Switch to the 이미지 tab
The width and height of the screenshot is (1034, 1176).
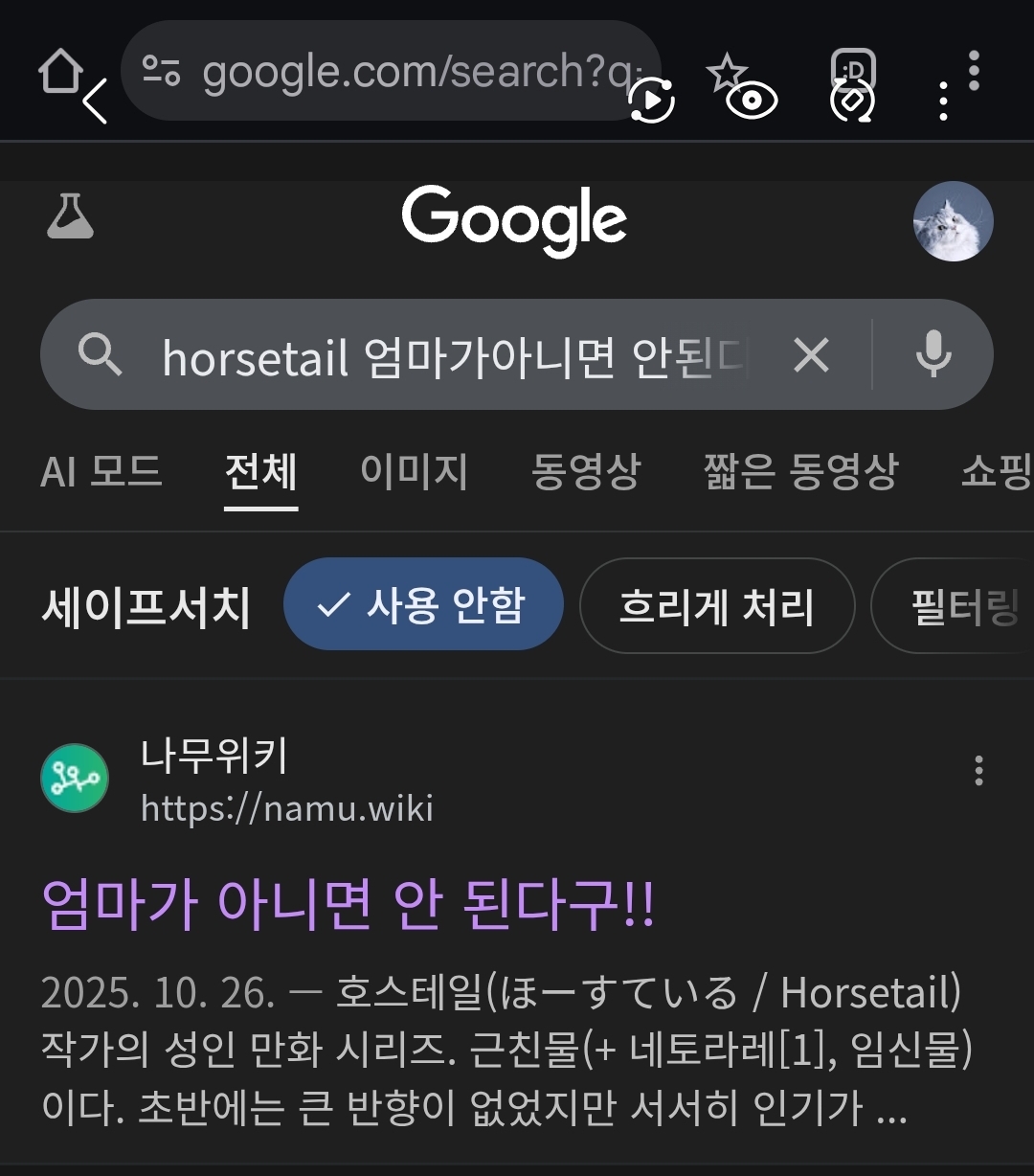click(x=414, y=471)
